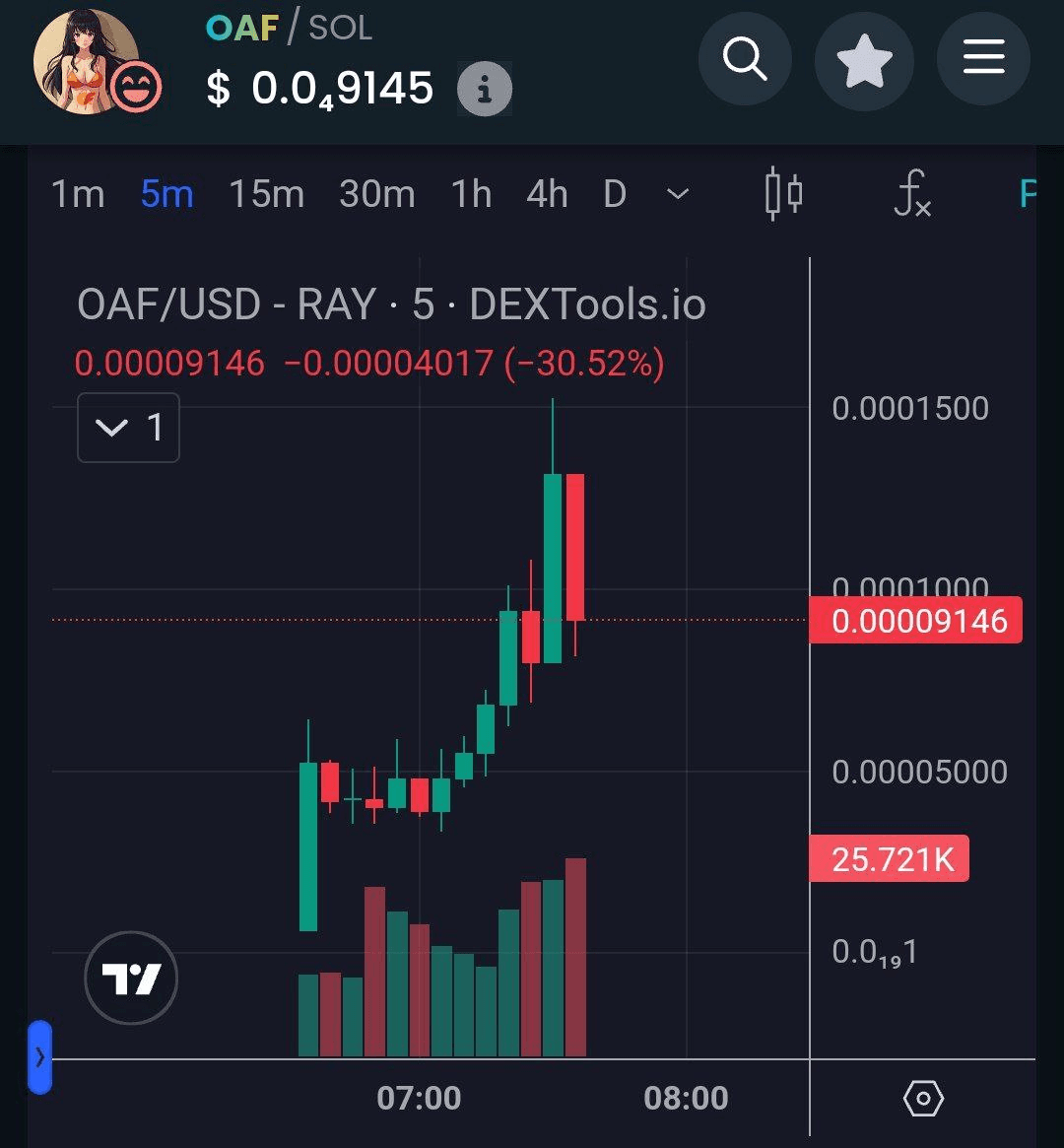
Task: Switch to the 1h timeframe
Action: click(x=471, y=194)
